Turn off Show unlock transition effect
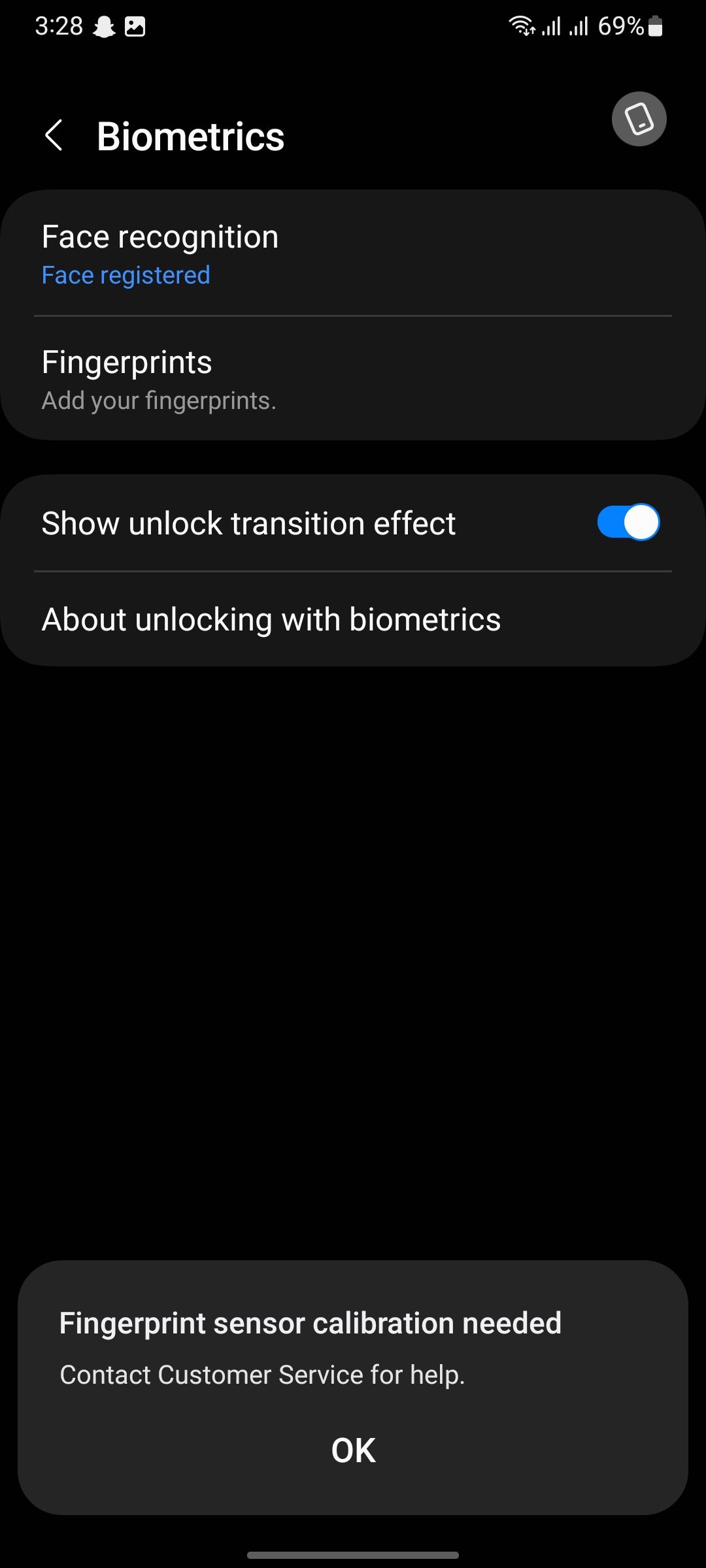The image size is (706, 1568). coord(628,523)
